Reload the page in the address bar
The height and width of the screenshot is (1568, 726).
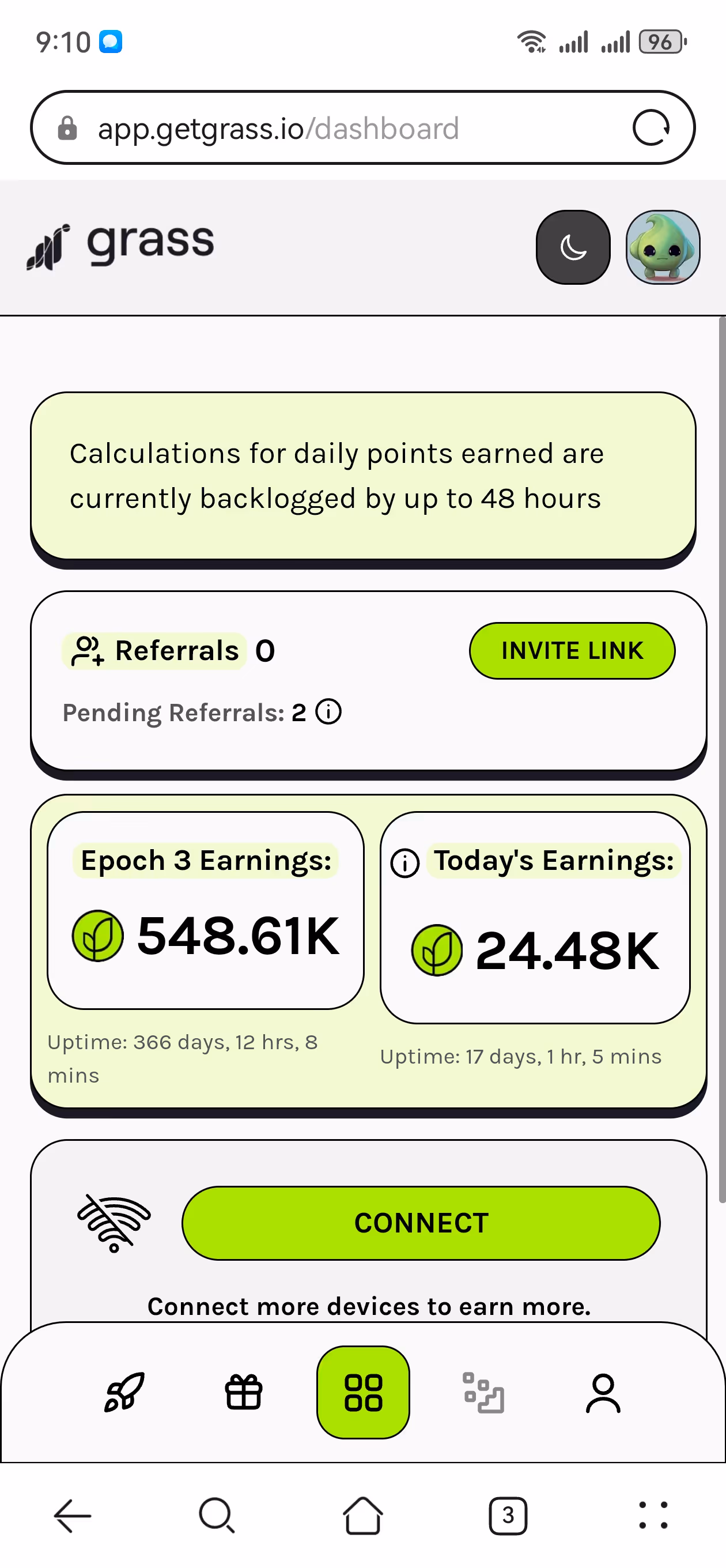click(x=651, y=128)
